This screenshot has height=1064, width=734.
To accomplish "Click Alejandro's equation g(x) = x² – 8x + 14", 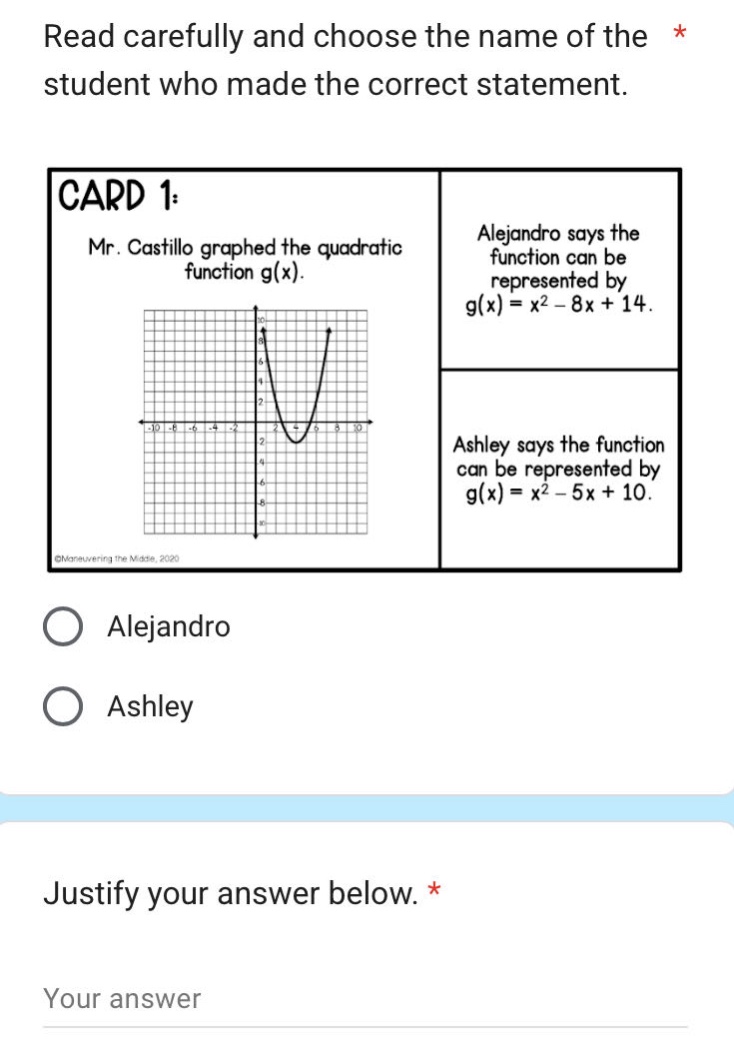I will pos(560,305).
